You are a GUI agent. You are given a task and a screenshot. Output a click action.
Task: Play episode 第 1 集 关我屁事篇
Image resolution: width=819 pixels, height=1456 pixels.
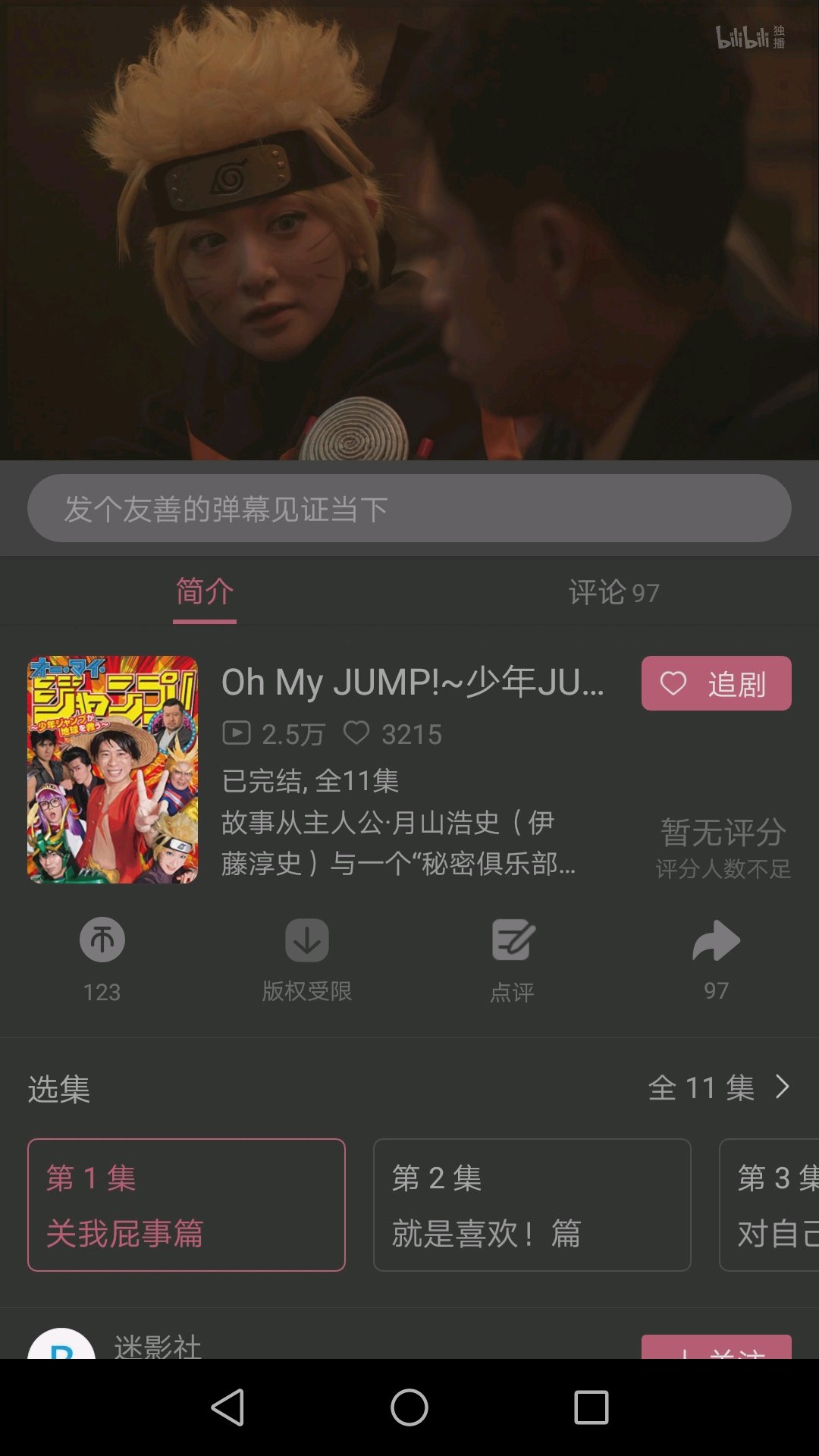coord(187,1204)
